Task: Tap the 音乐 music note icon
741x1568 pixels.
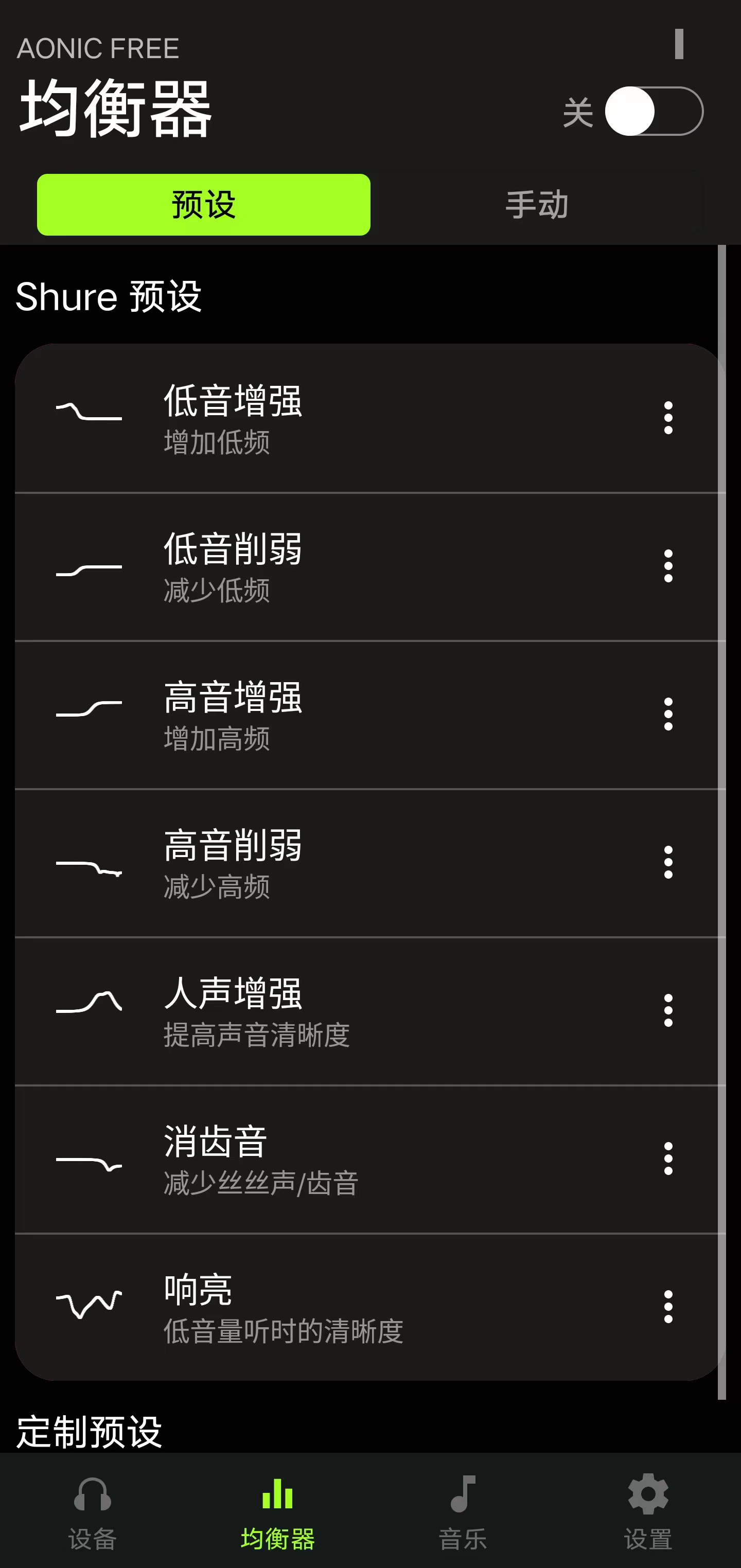Action: coord(463,1498)
